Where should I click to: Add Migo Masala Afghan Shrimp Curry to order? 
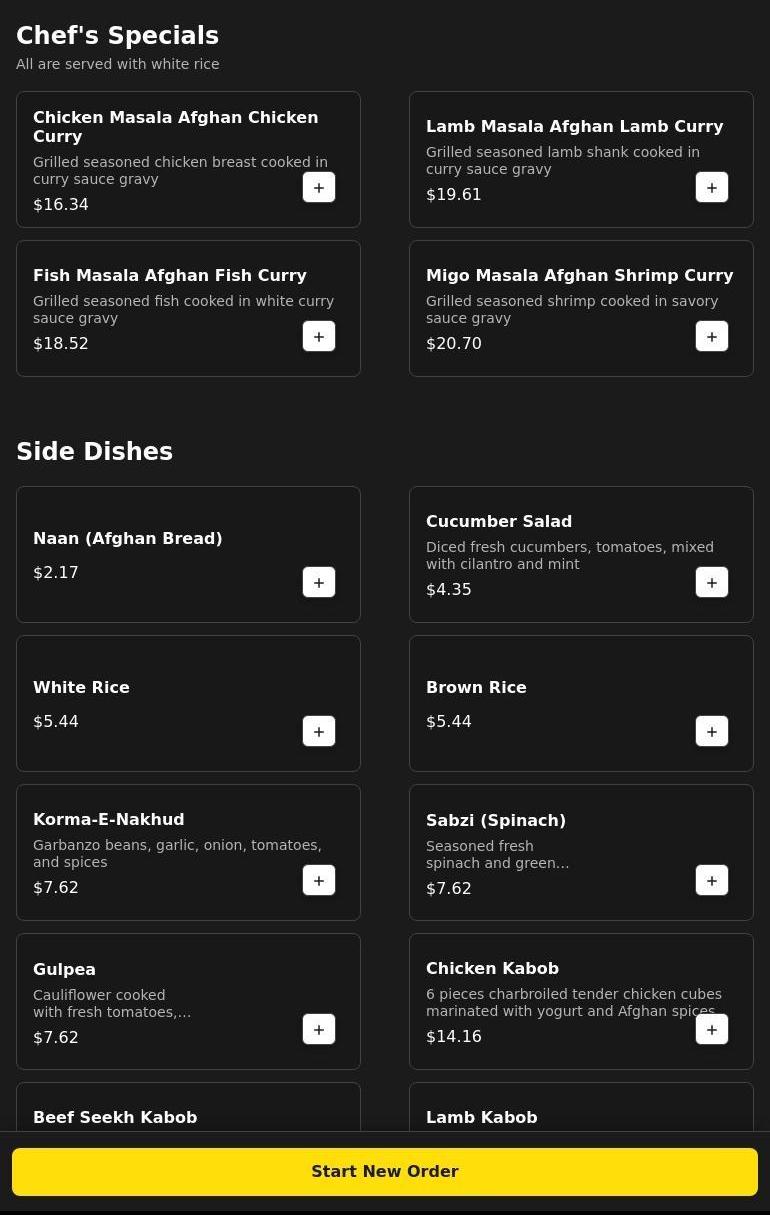[x=712, y=336]
